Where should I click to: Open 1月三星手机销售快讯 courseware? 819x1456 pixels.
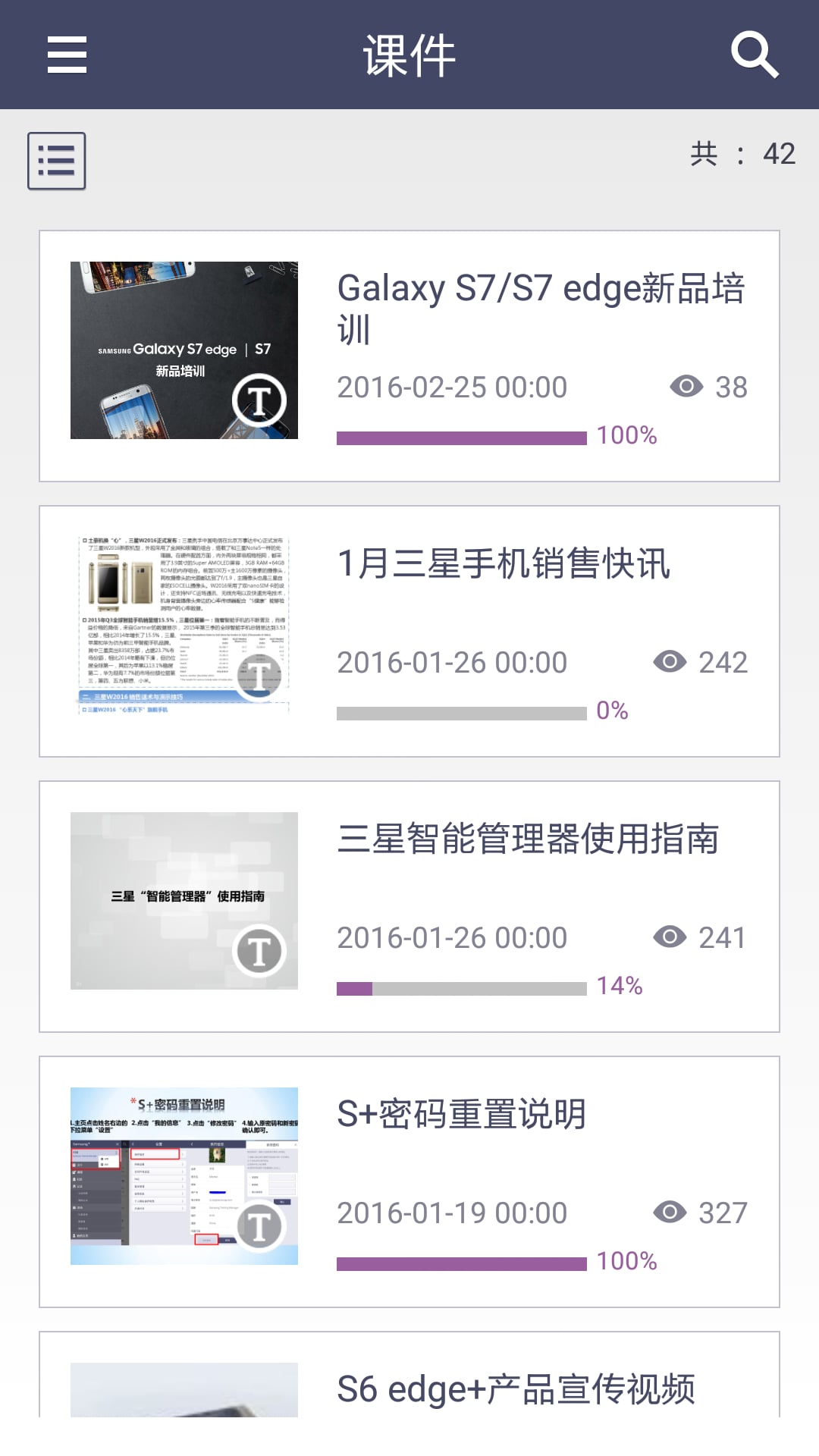pyautogui.click(x=409, y=631)
